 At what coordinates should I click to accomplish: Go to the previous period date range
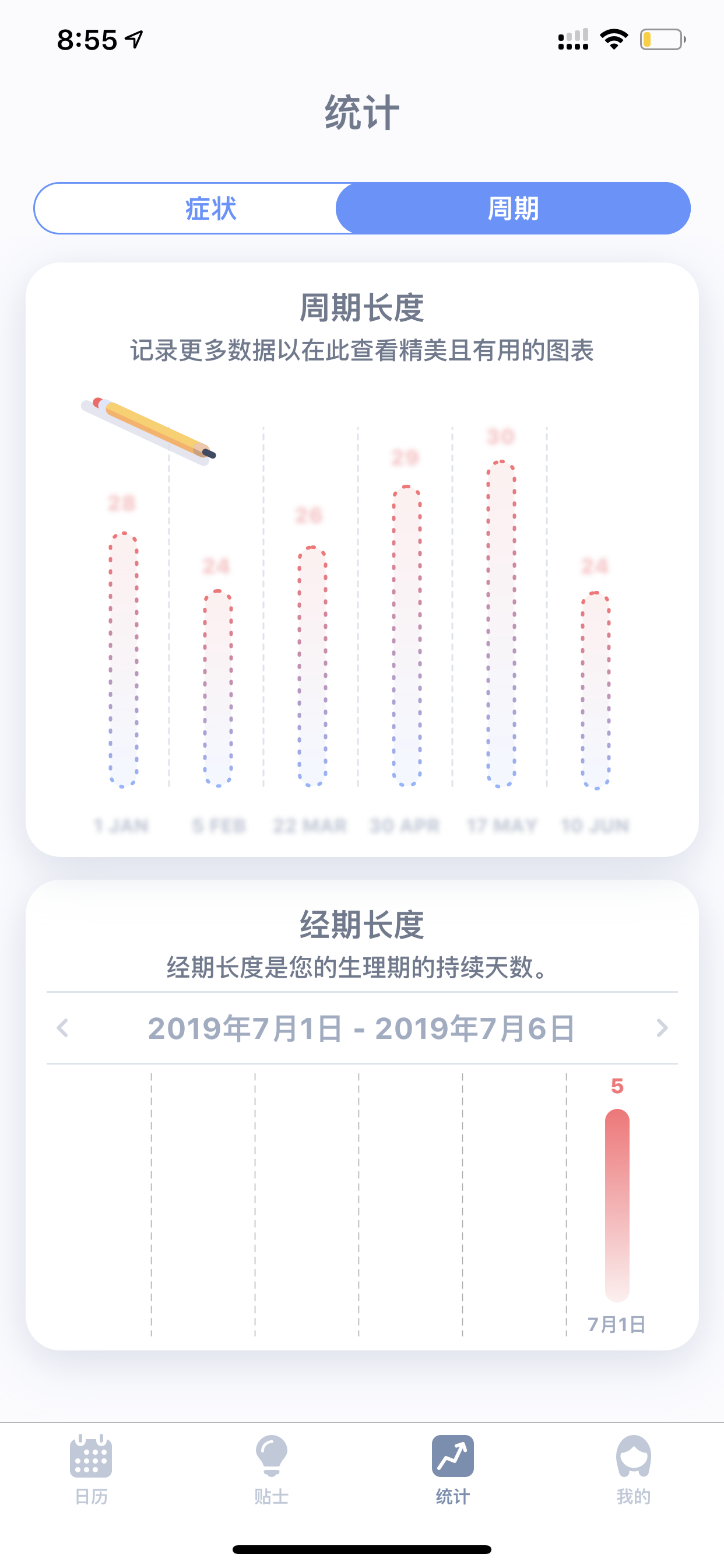click(62, 1028)
